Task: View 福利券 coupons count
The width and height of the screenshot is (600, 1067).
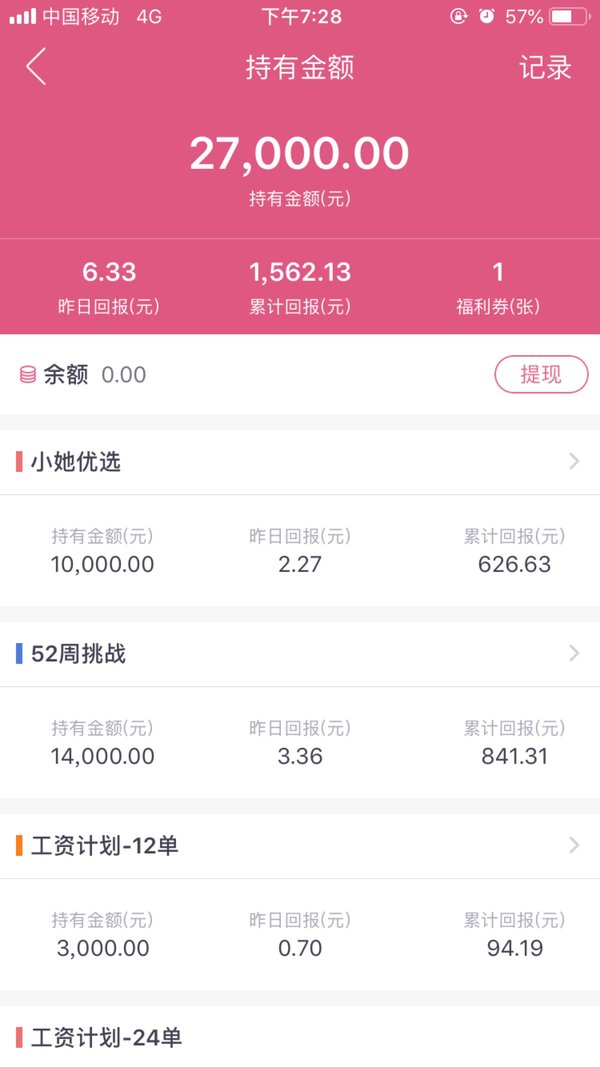Action: click(498, 288)
